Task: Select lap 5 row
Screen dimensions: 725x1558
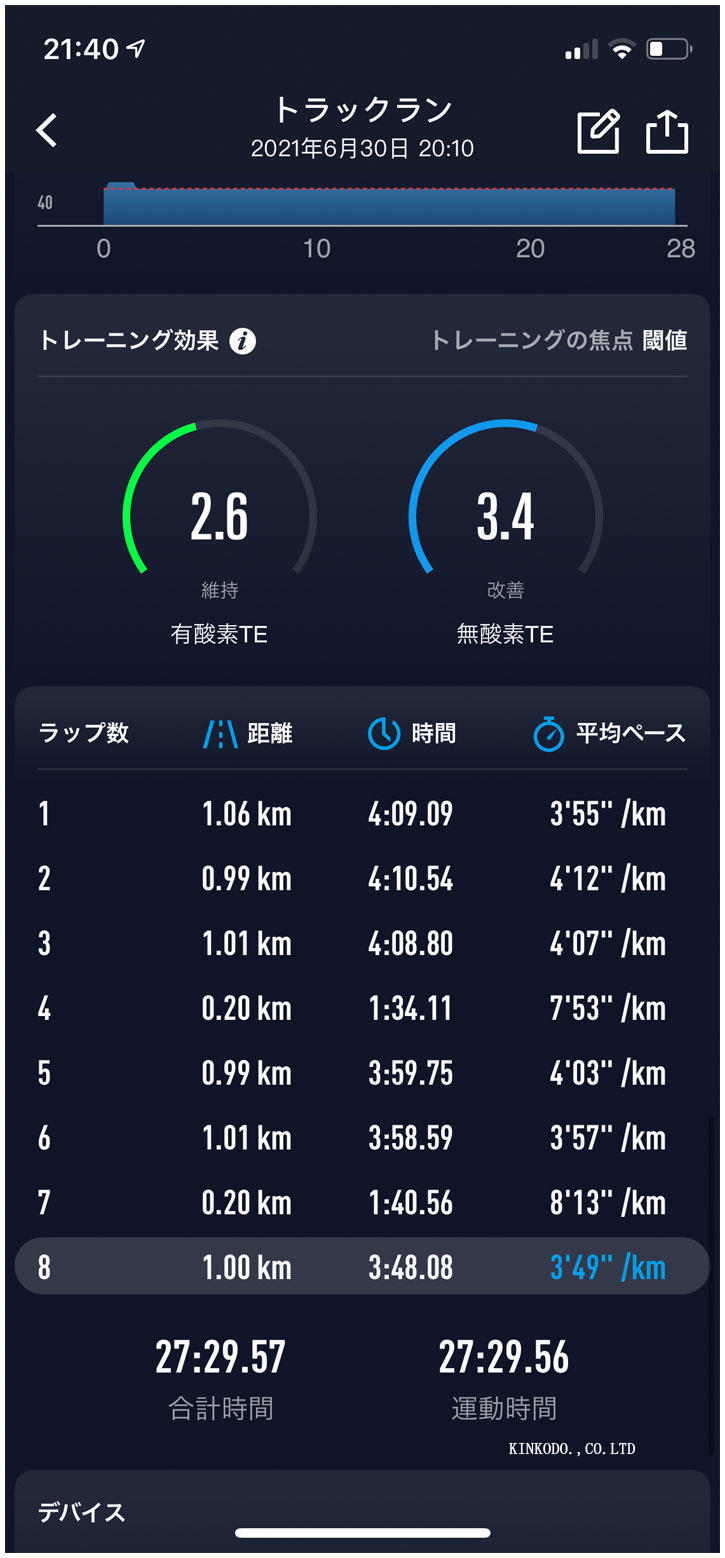Action: tap(362, 1073)
